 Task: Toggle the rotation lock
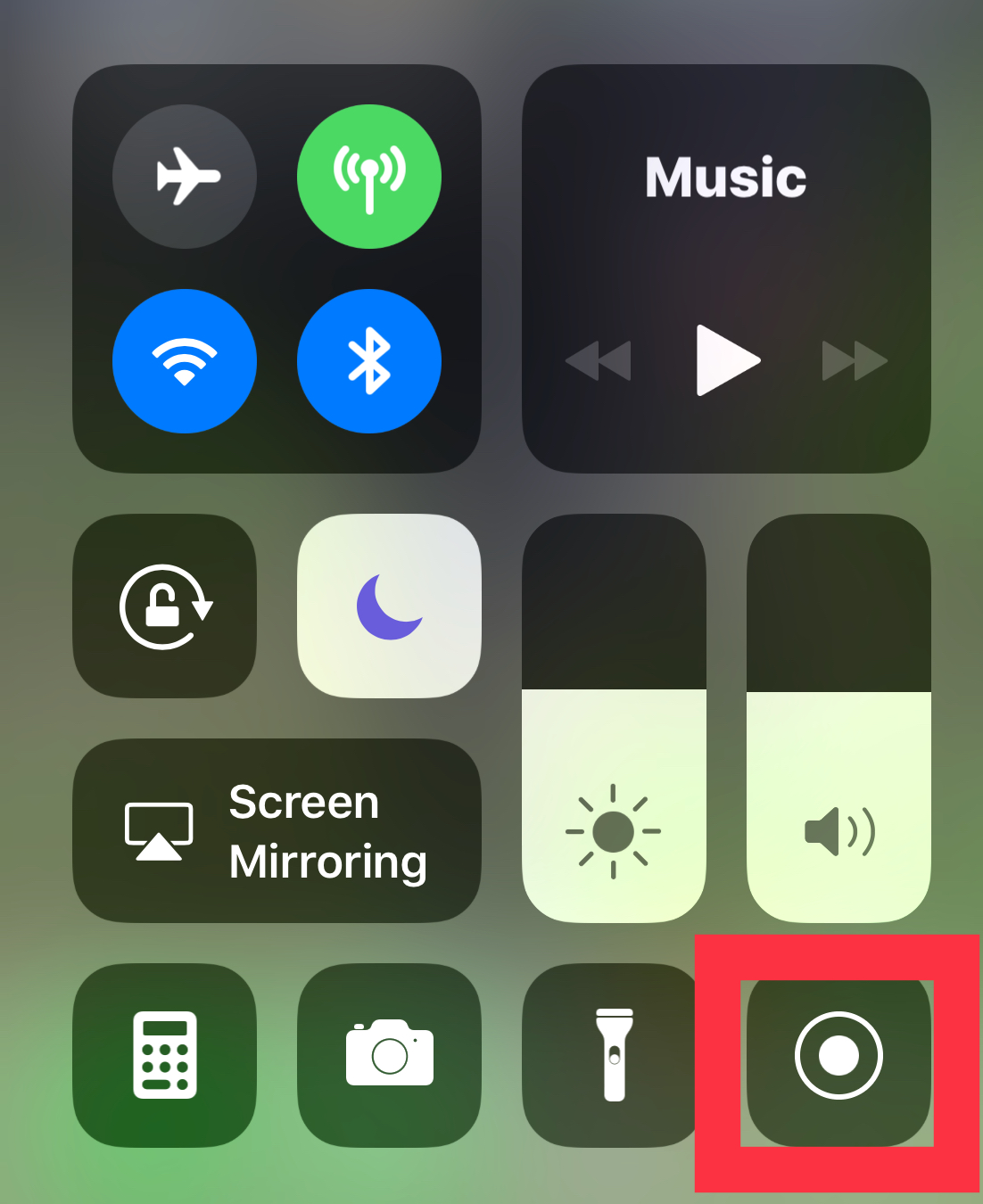[165, 606]
